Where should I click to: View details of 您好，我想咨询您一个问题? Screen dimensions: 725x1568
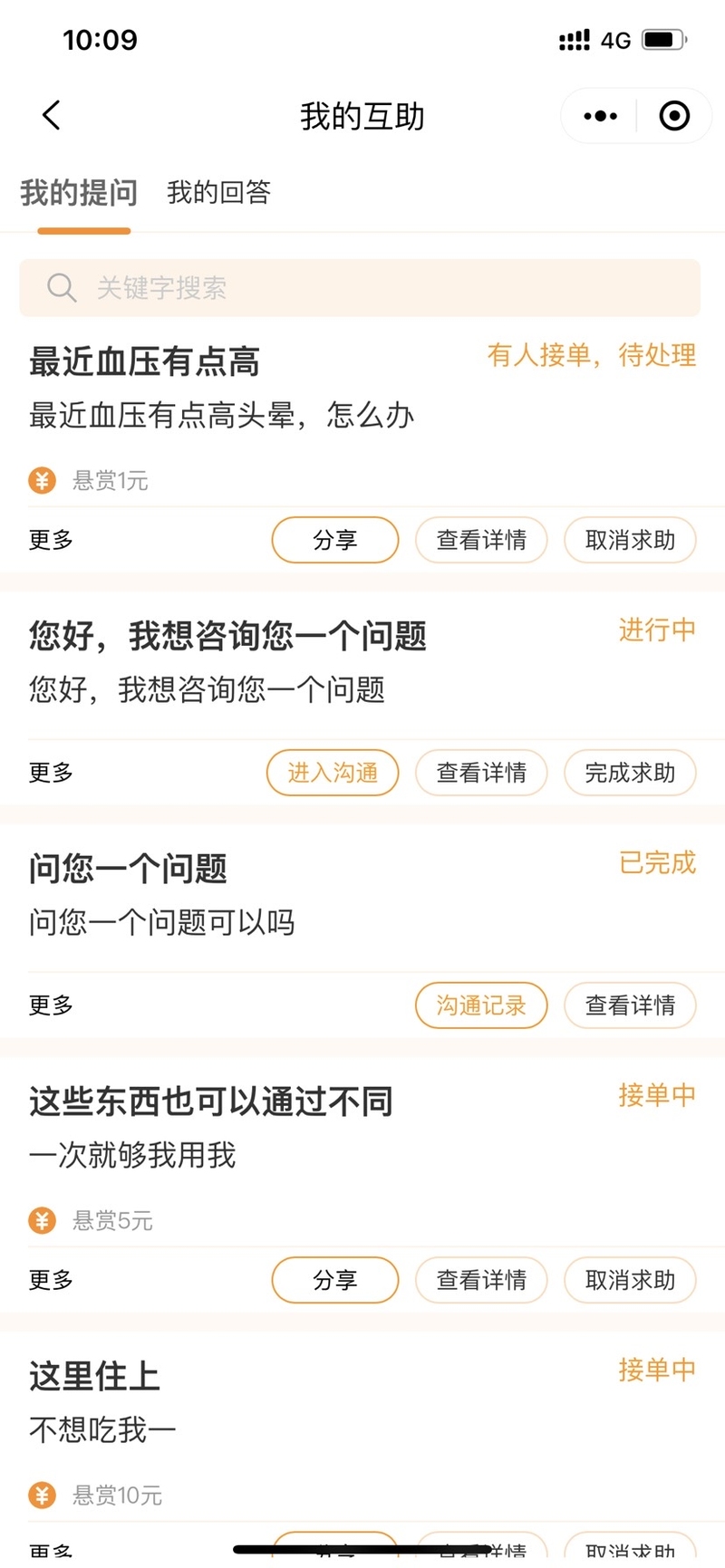pos(481,773)
